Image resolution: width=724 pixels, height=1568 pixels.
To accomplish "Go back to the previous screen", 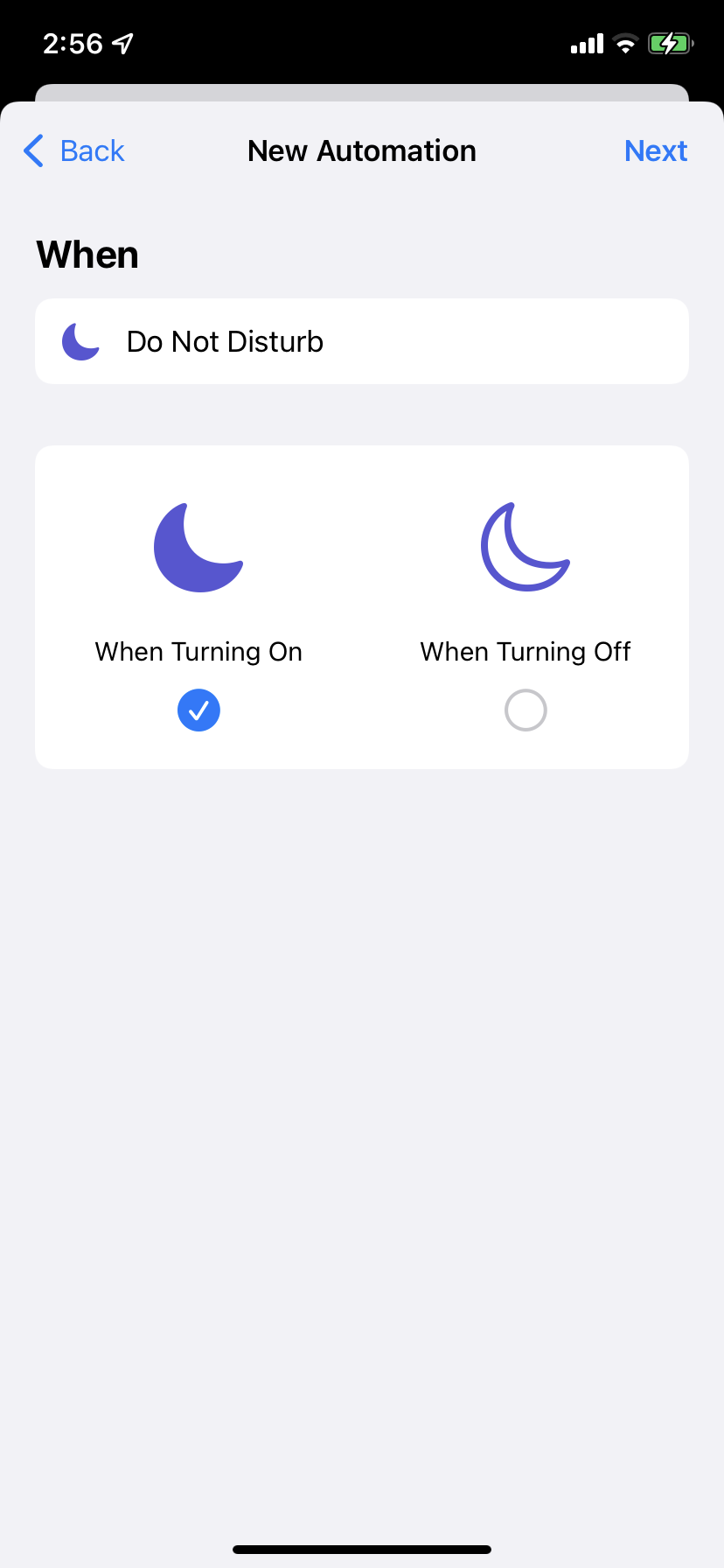I will pos(74,150).
